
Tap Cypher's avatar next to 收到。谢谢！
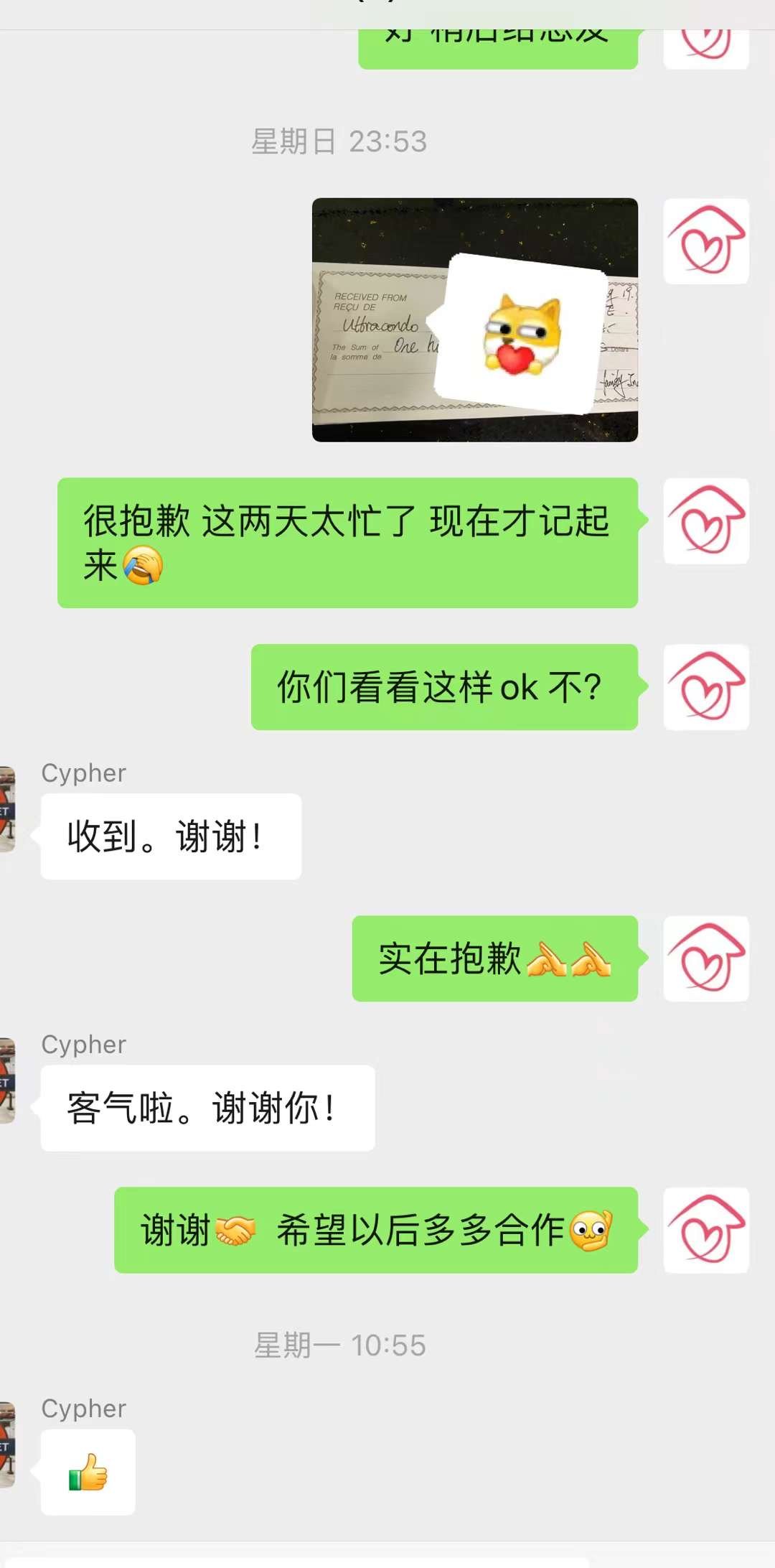click(x=7, y=809)
